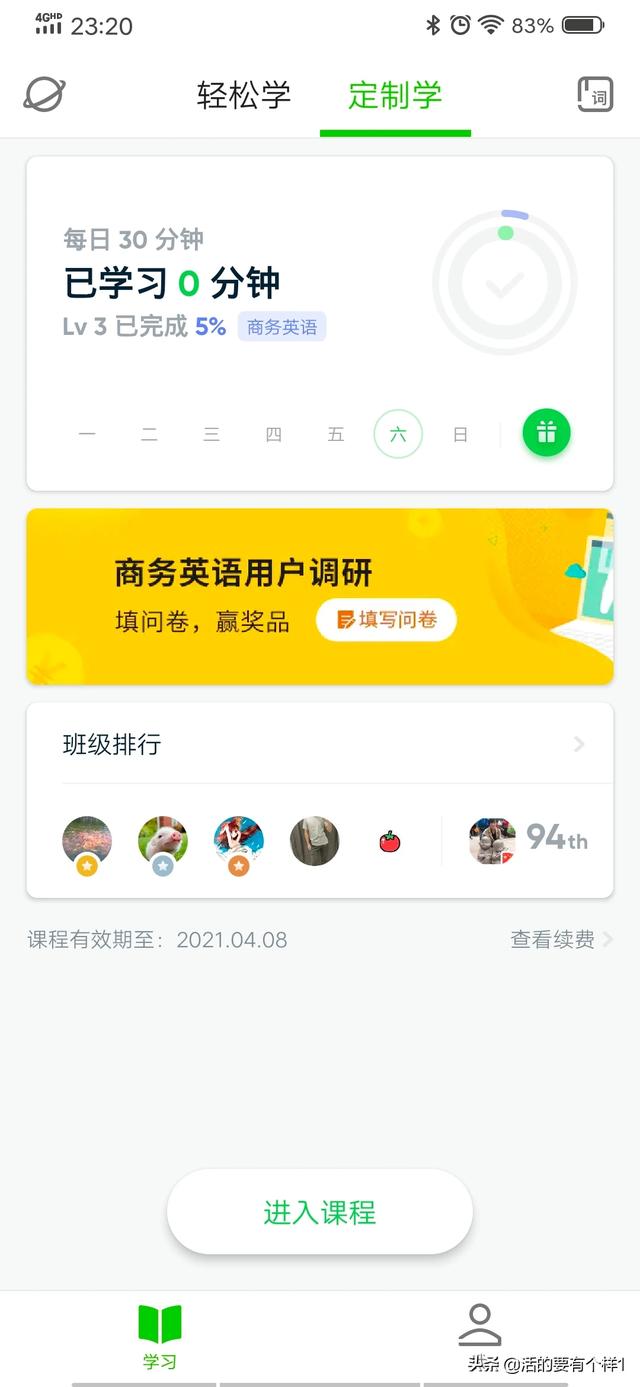Open the 商务英语 course tag
The width and height of the screenshot is (640, 1387).
[x=282, y=327]
